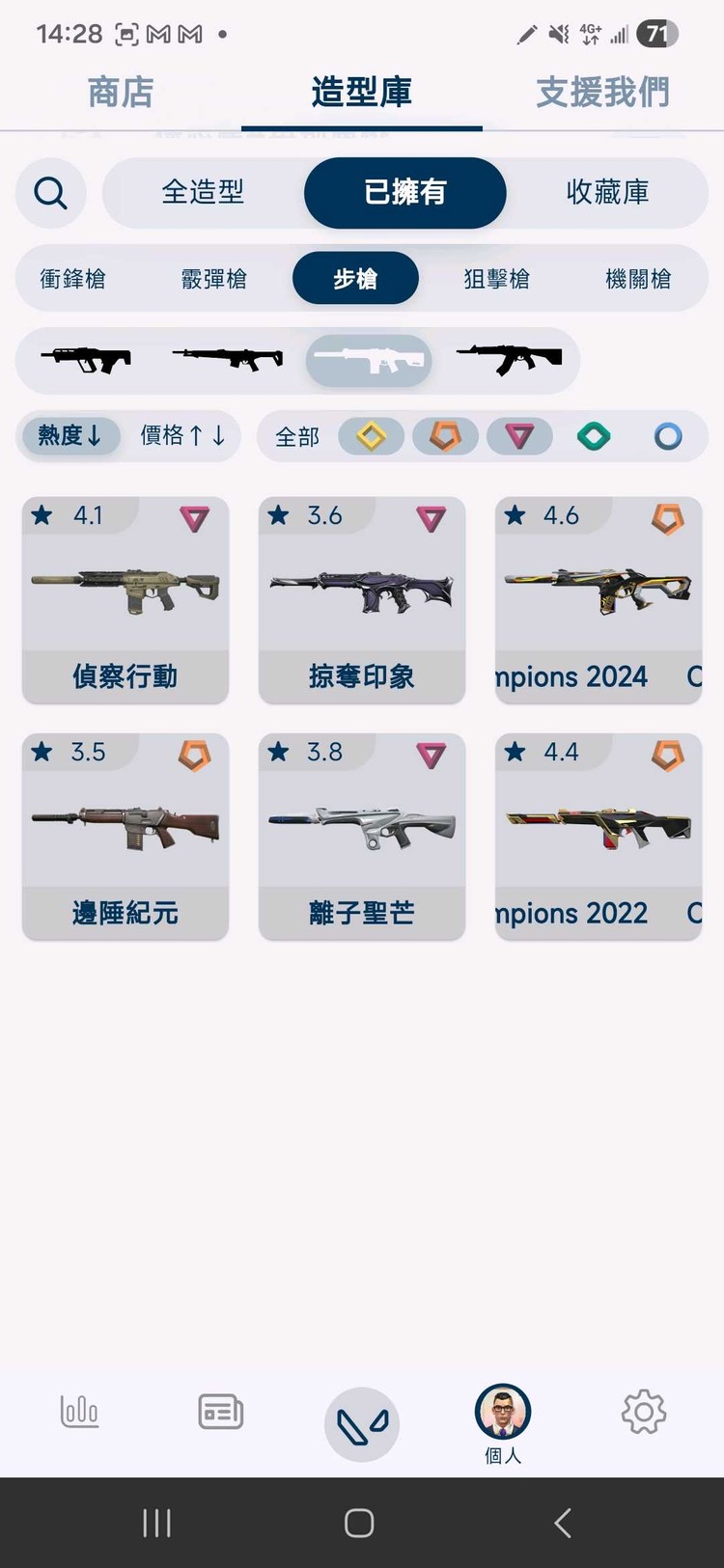Open the 支援我們 tab
Screen dimensions: 724x1568
(x=602, y=92)
